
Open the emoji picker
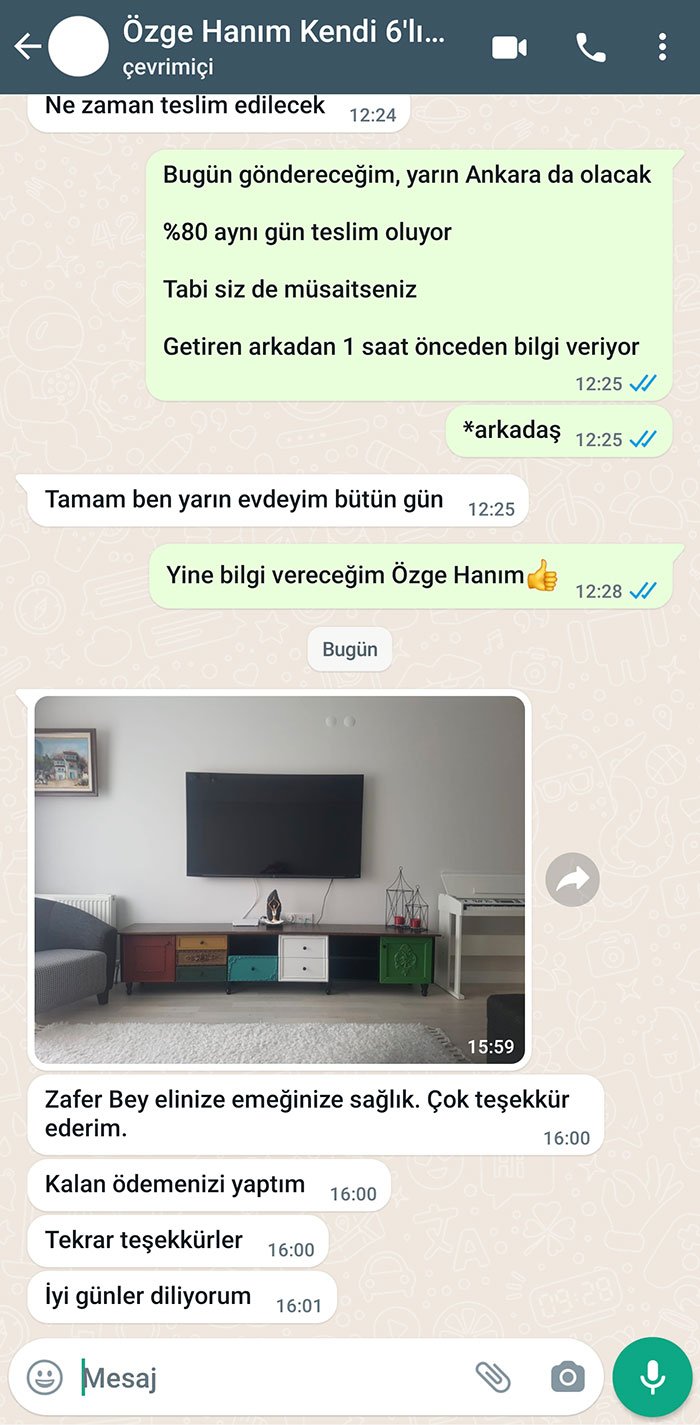pos(44,1378)
